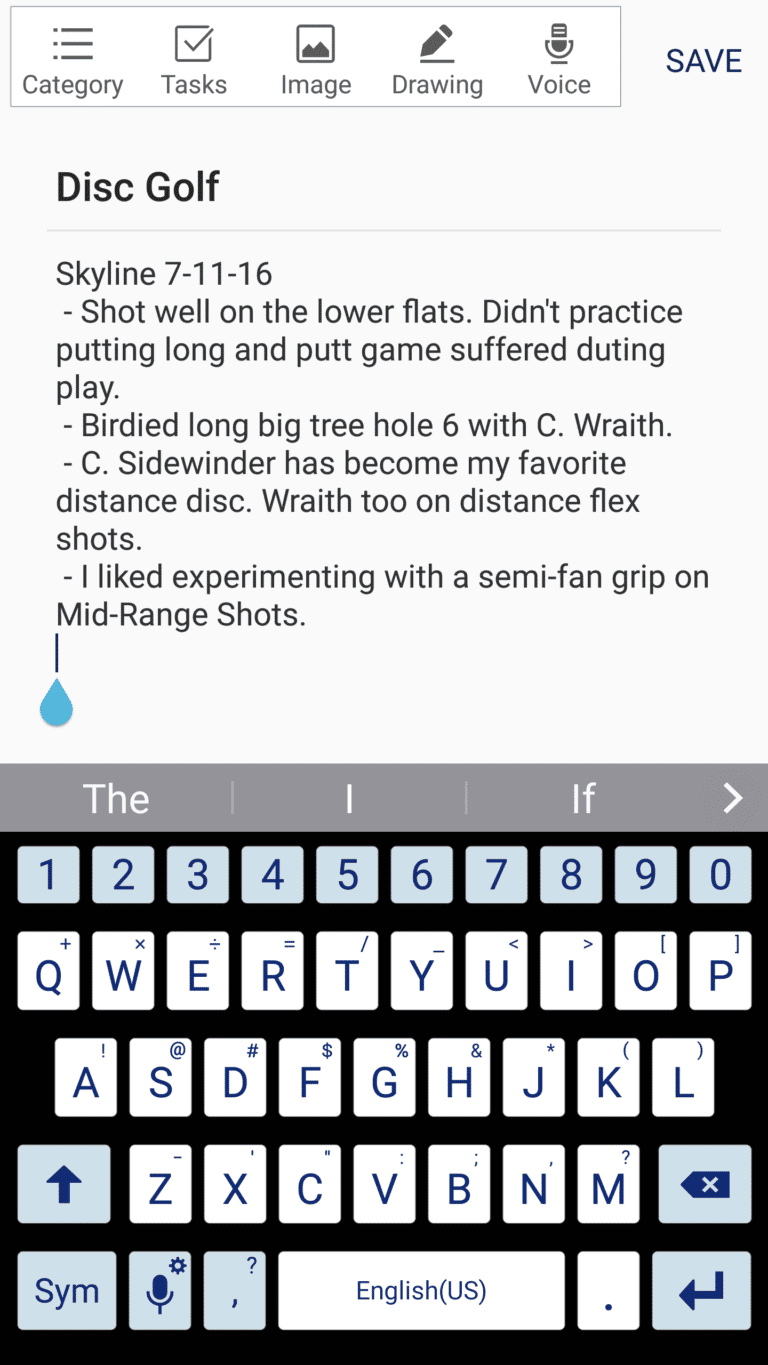This screenshot has width=768, height=1365.
Task: Tap the backspace key
Action: (x=702, y=1185)
